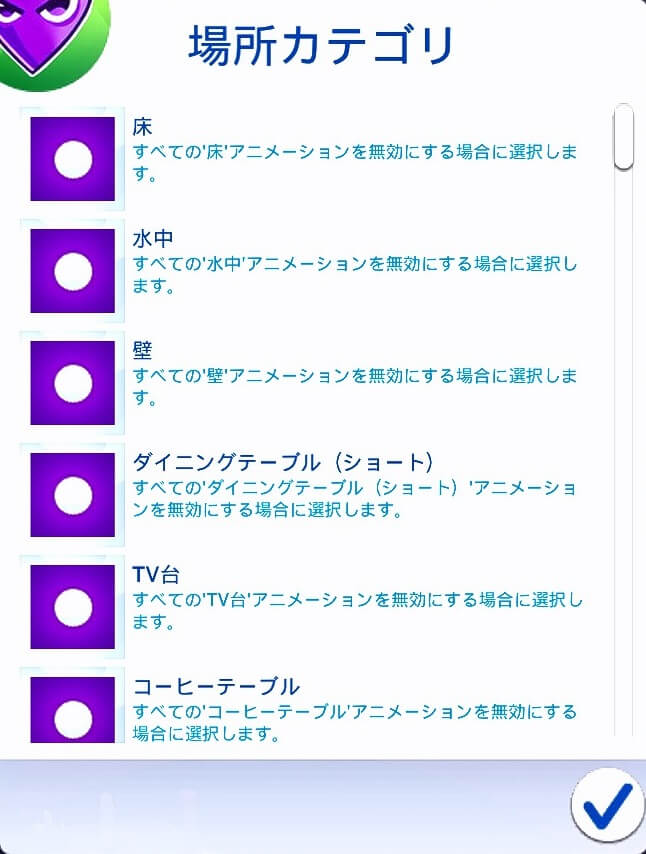646x854 pixels.
Task: Tap the list scrollbar handle
Action: (624, 136)
